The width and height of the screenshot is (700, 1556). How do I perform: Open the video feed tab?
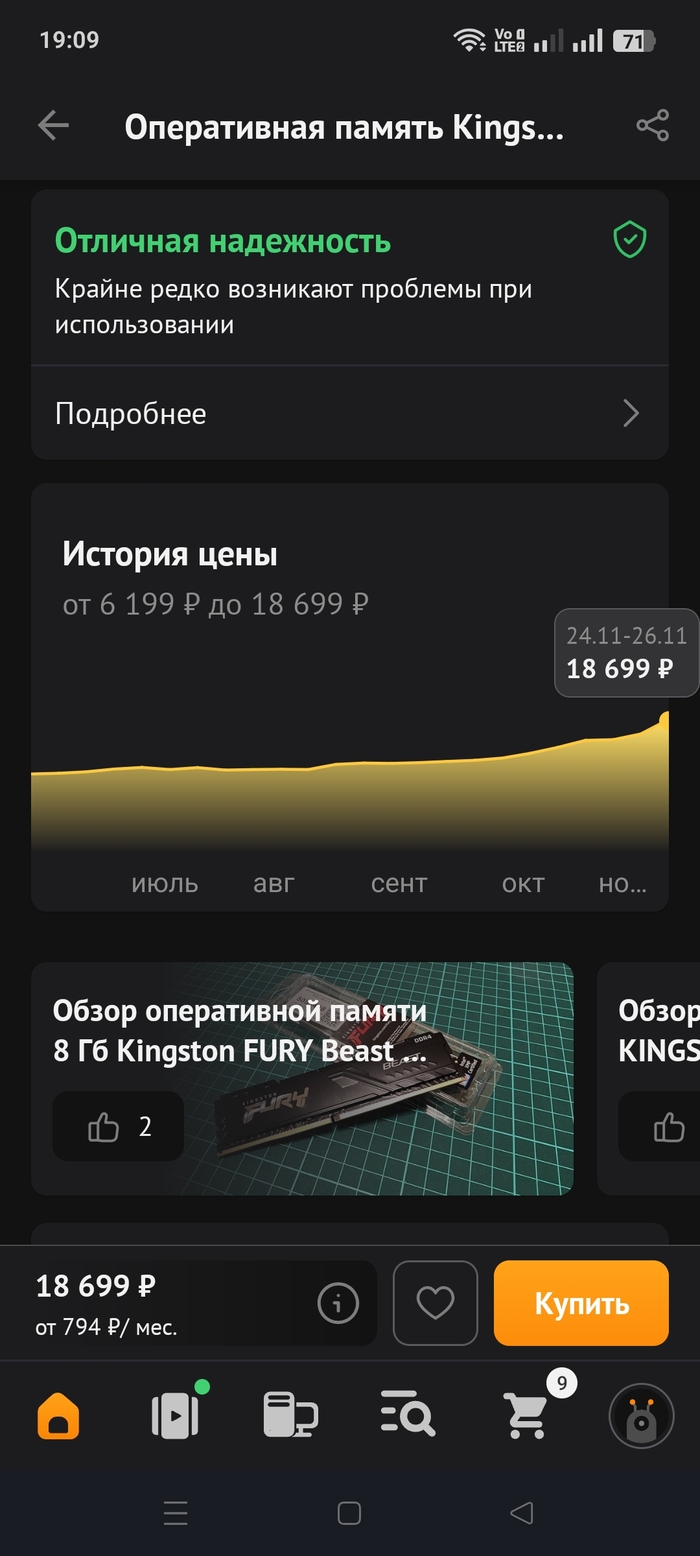(175, 1416)
